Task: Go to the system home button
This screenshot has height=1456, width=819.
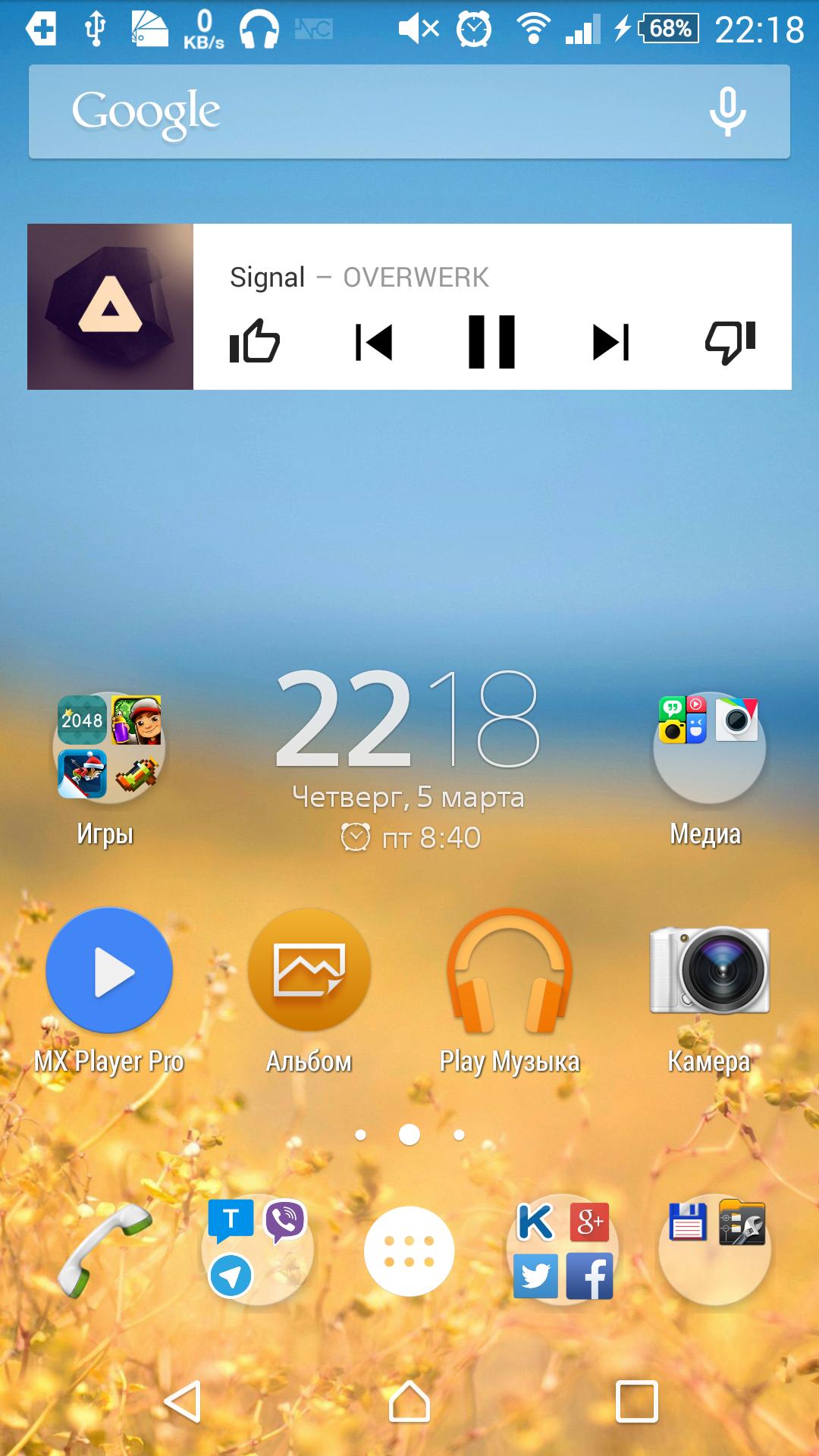Action: 409,1401
